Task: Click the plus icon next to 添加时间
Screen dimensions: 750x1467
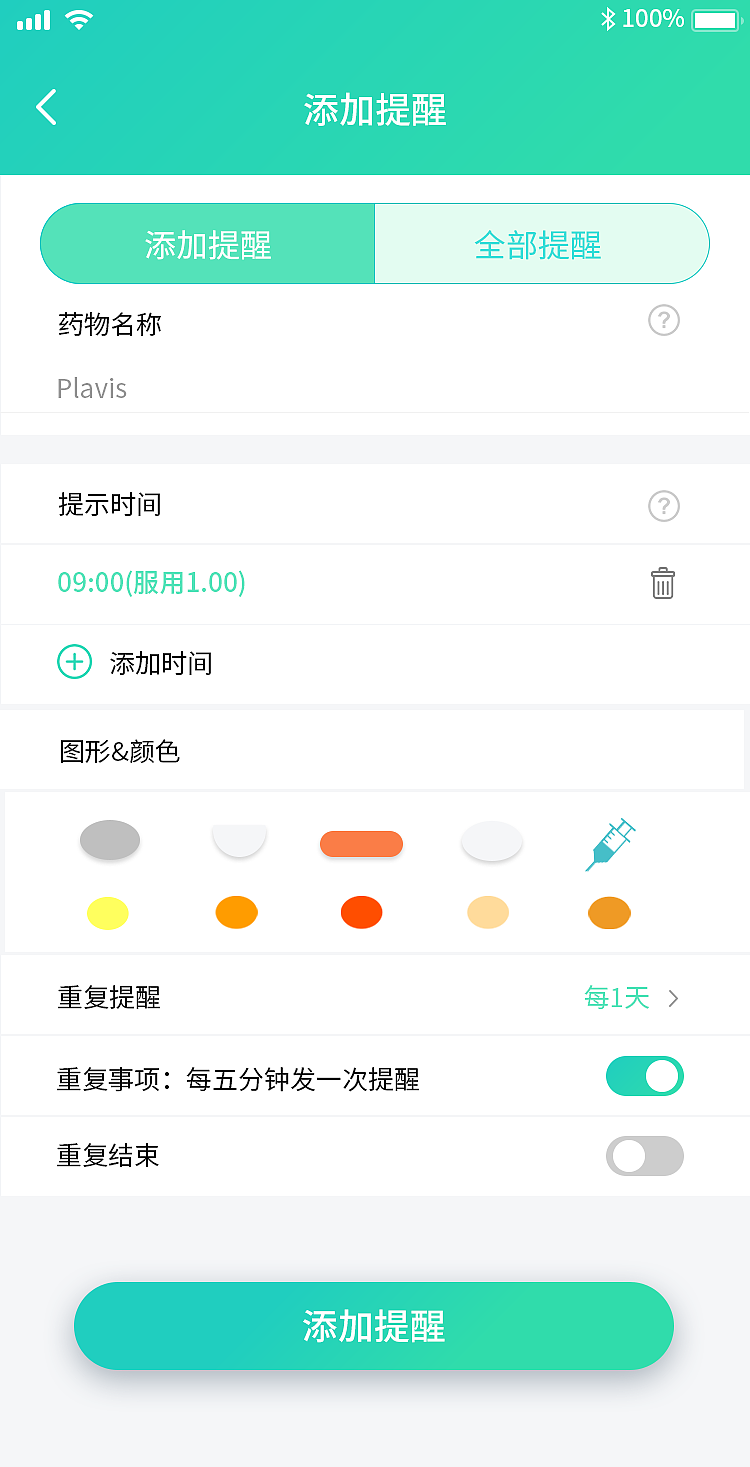Action: click(x=74, y=662)
